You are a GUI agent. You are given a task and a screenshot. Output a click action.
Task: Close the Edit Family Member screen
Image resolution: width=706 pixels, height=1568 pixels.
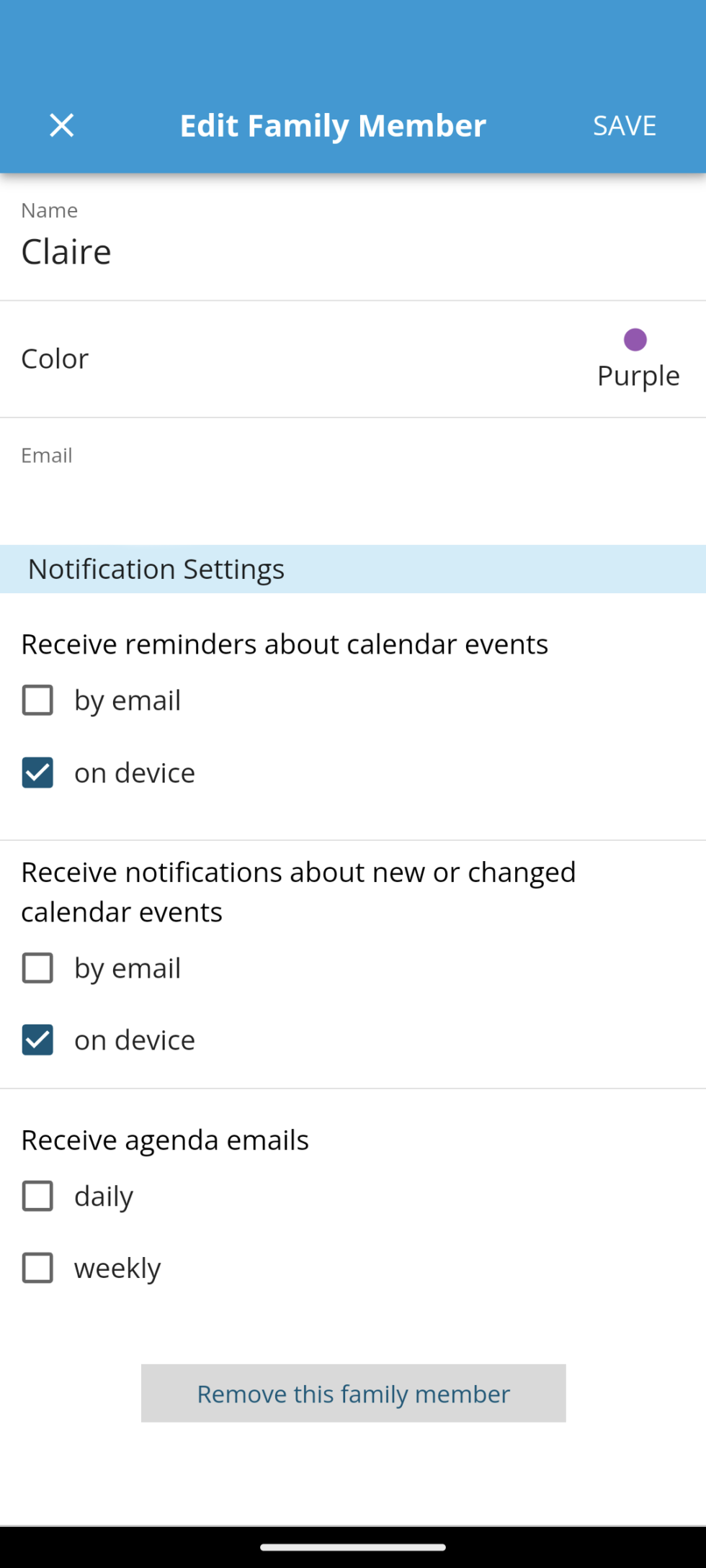click(61, 125)
